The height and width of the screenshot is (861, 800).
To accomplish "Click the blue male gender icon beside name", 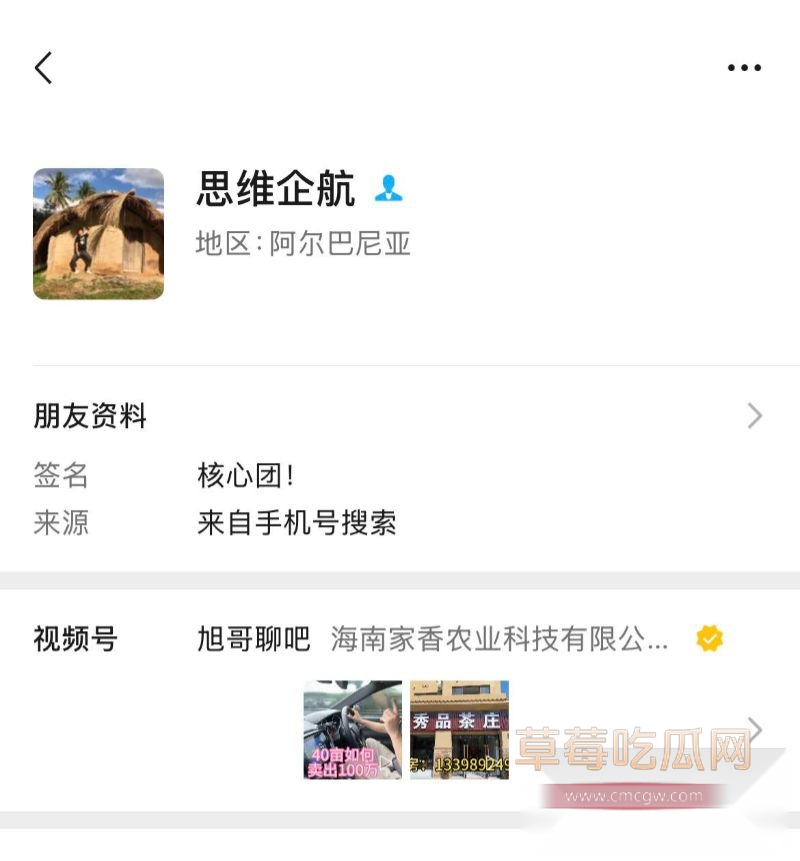I will coord(388,188).
